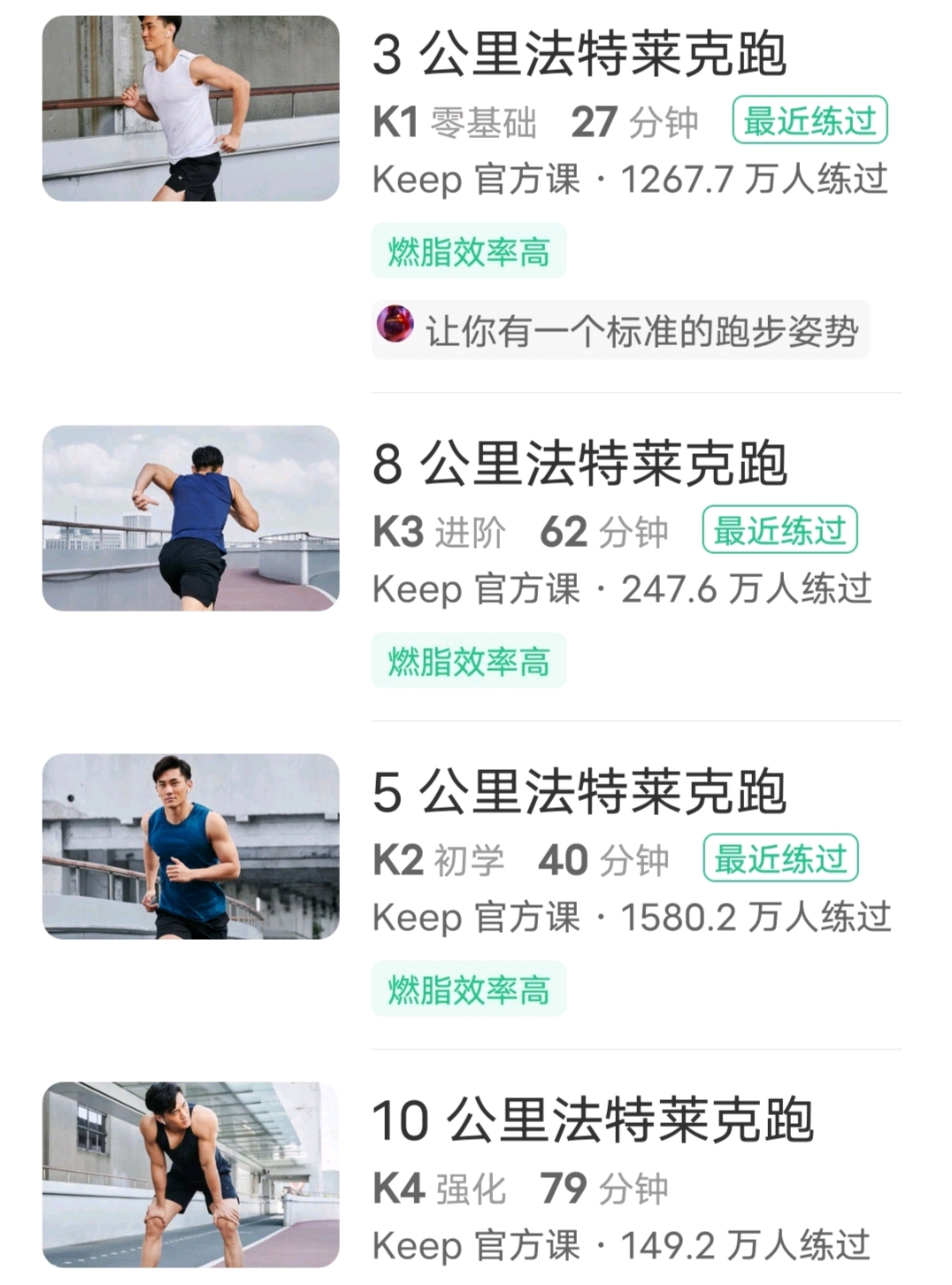Choose the 10 公里法特莱克跑 K4 强化 course
The height and width of the screenshot is (1285, 952).
tap(591, 1121)
